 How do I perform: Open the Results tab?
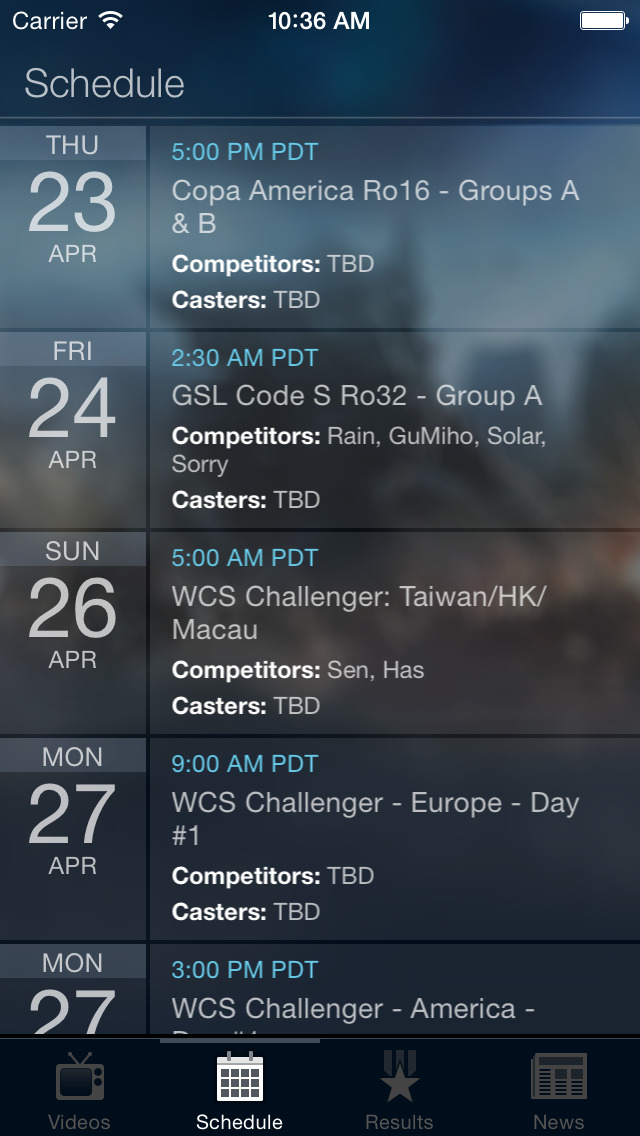point(399,1090)
